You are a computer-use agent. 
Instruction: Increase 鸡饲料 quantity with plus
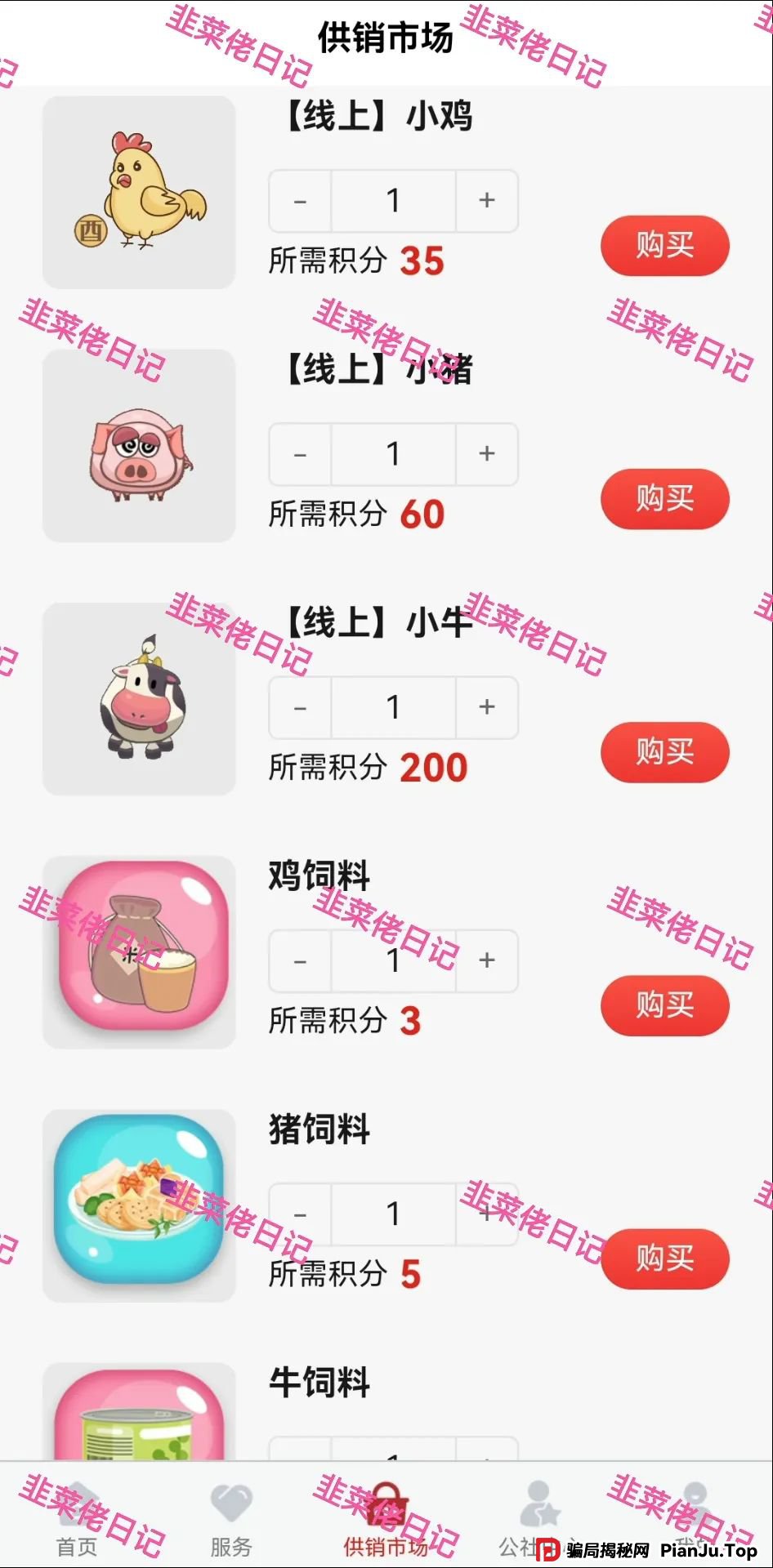[487, 960]
